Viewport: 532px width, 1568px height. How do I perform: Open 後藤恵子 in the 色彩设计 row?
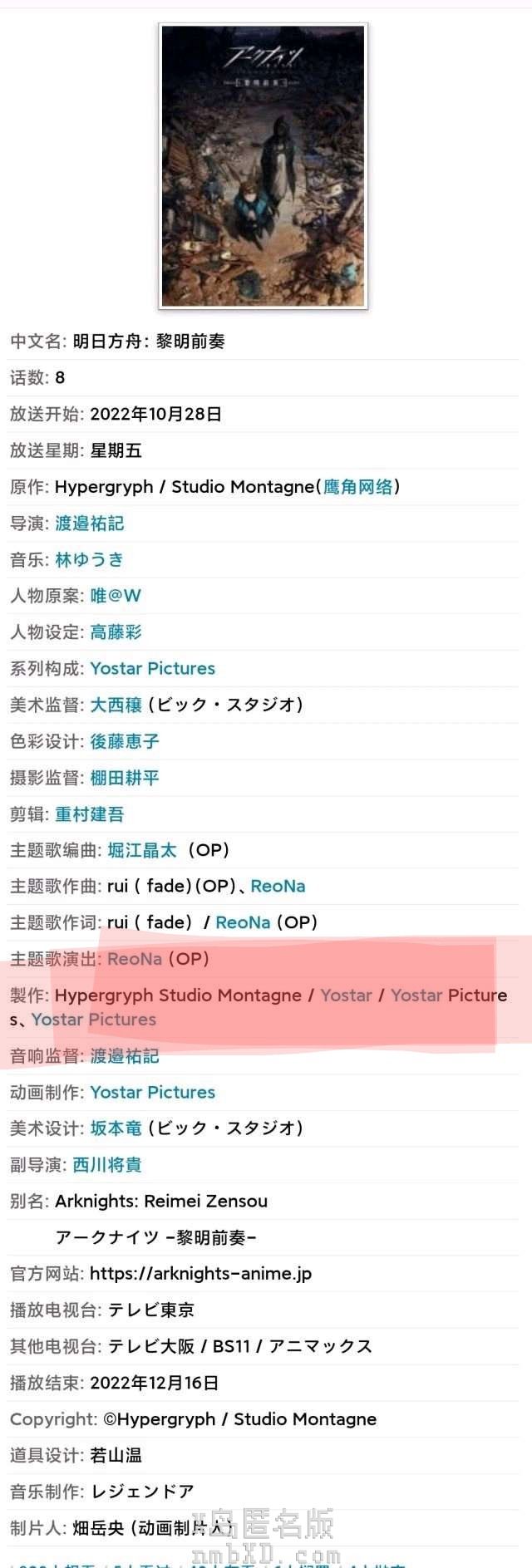tap(124, 741)
